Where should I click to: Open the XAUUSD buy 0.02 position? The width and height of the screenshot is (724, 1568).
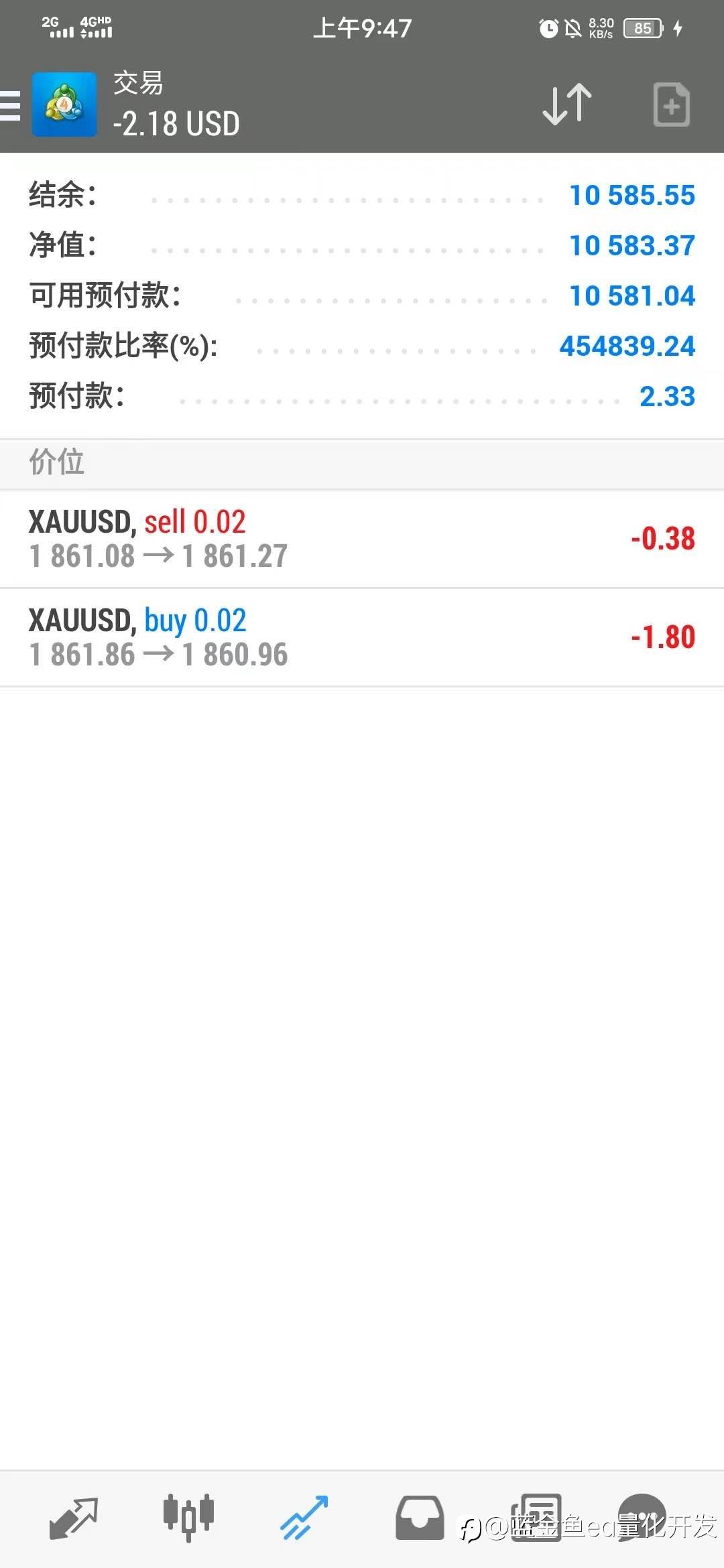pos(362,637)
